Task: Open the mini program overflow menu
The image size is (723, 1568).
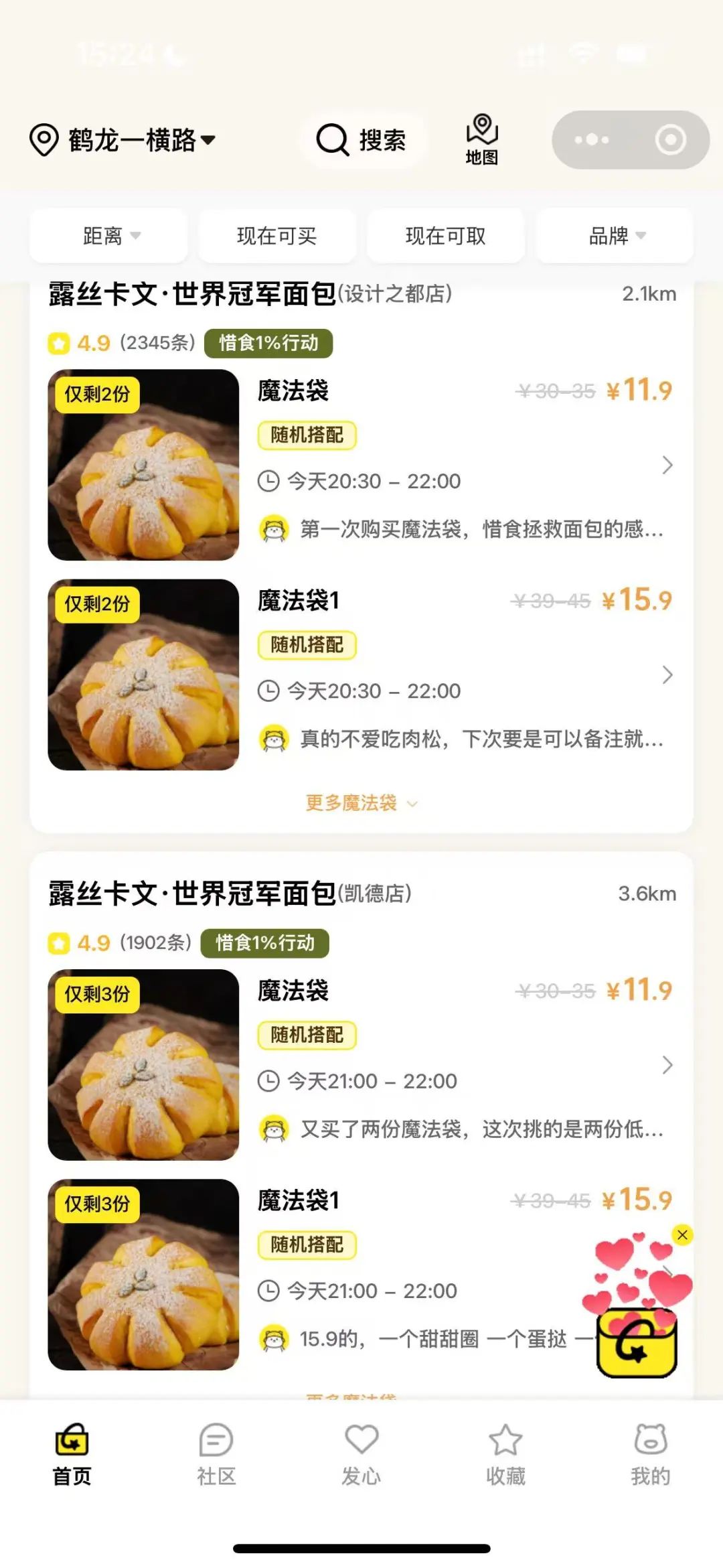Action: (592, 140)
